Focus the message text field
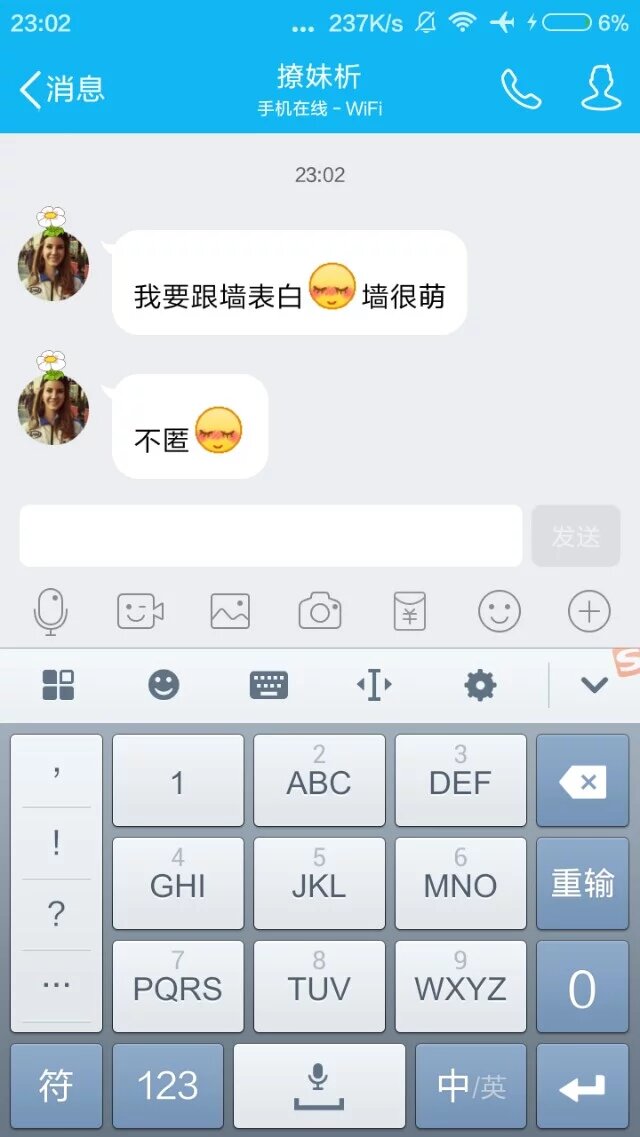This screenshot has width=640, height=1137. tap(271, 536)
